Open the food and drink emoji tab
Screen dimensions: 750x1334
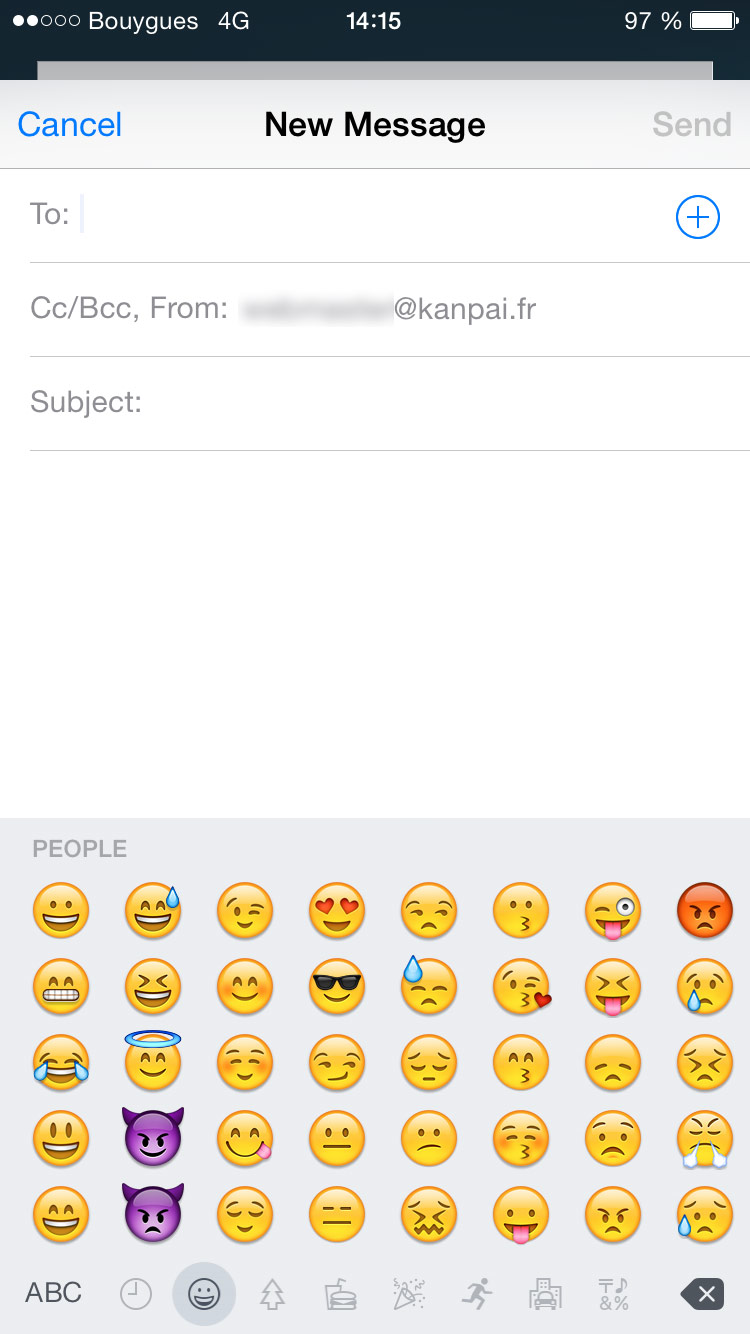(340, 1294)
